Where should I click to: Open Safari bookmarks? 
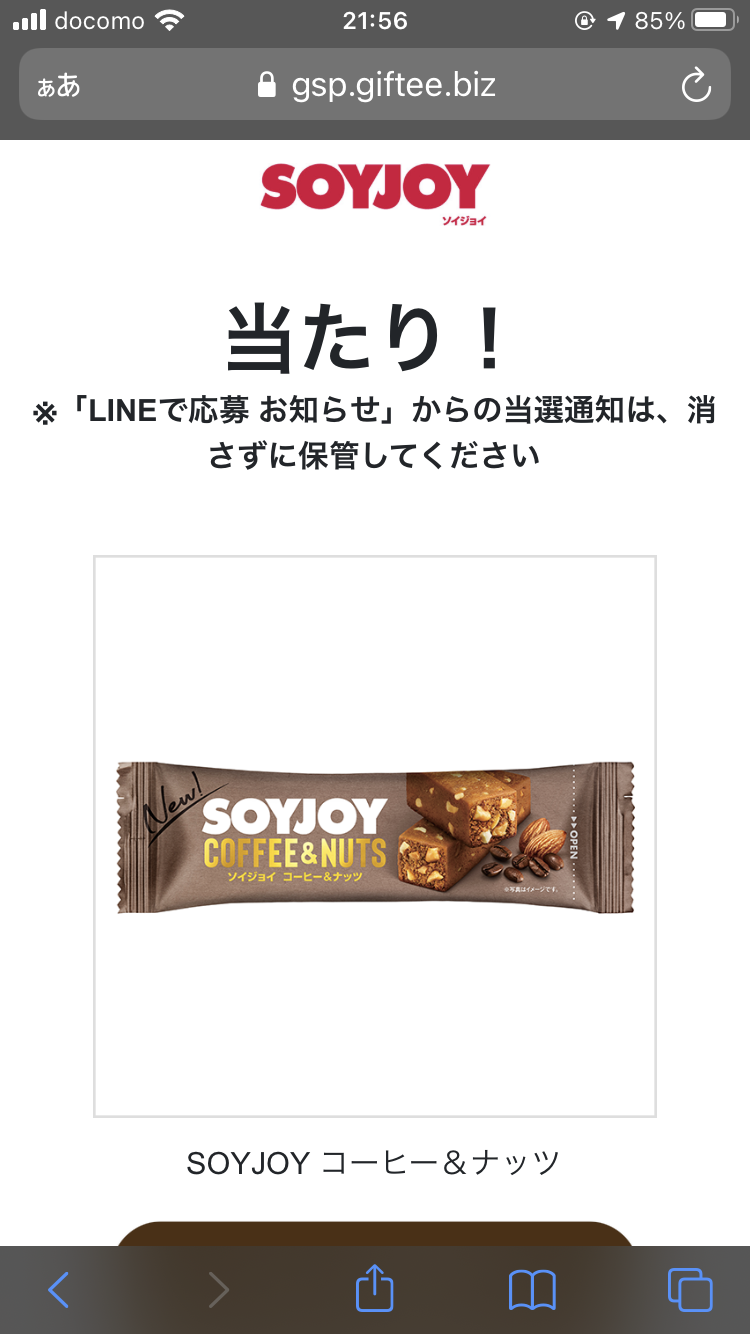(532, 1290)
